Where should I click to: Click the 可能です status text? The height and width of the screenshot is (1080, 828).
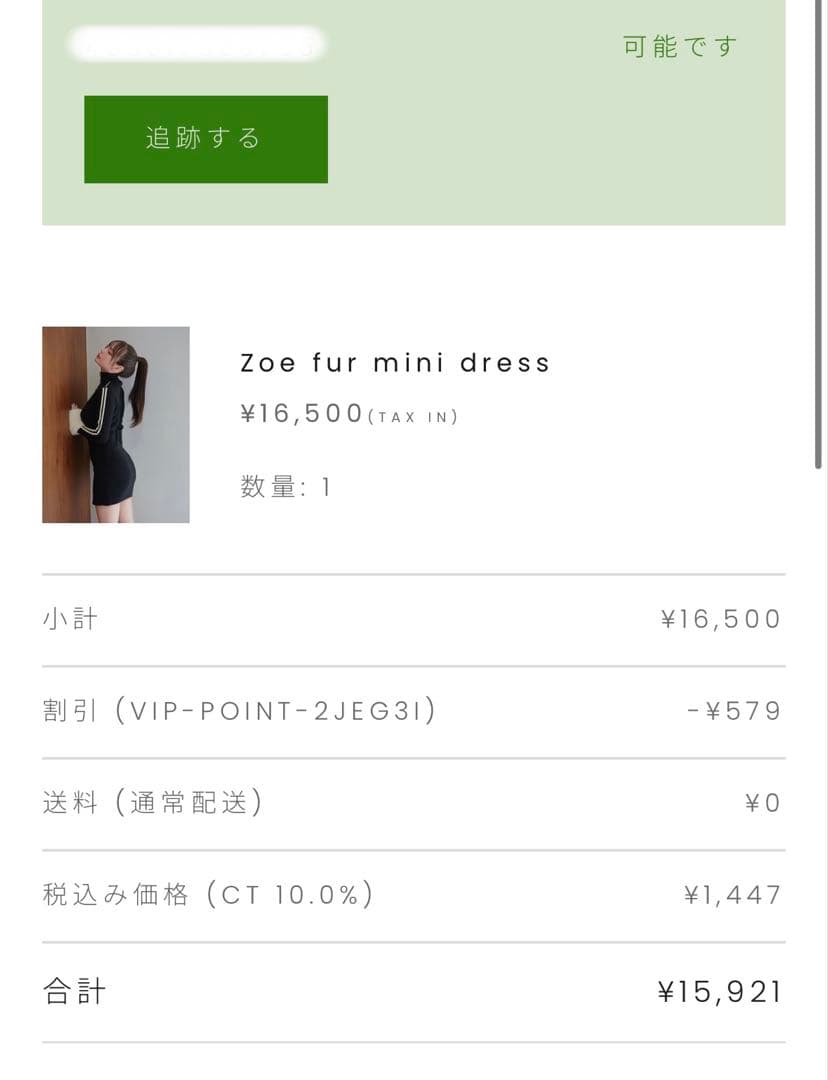point(680,44)
